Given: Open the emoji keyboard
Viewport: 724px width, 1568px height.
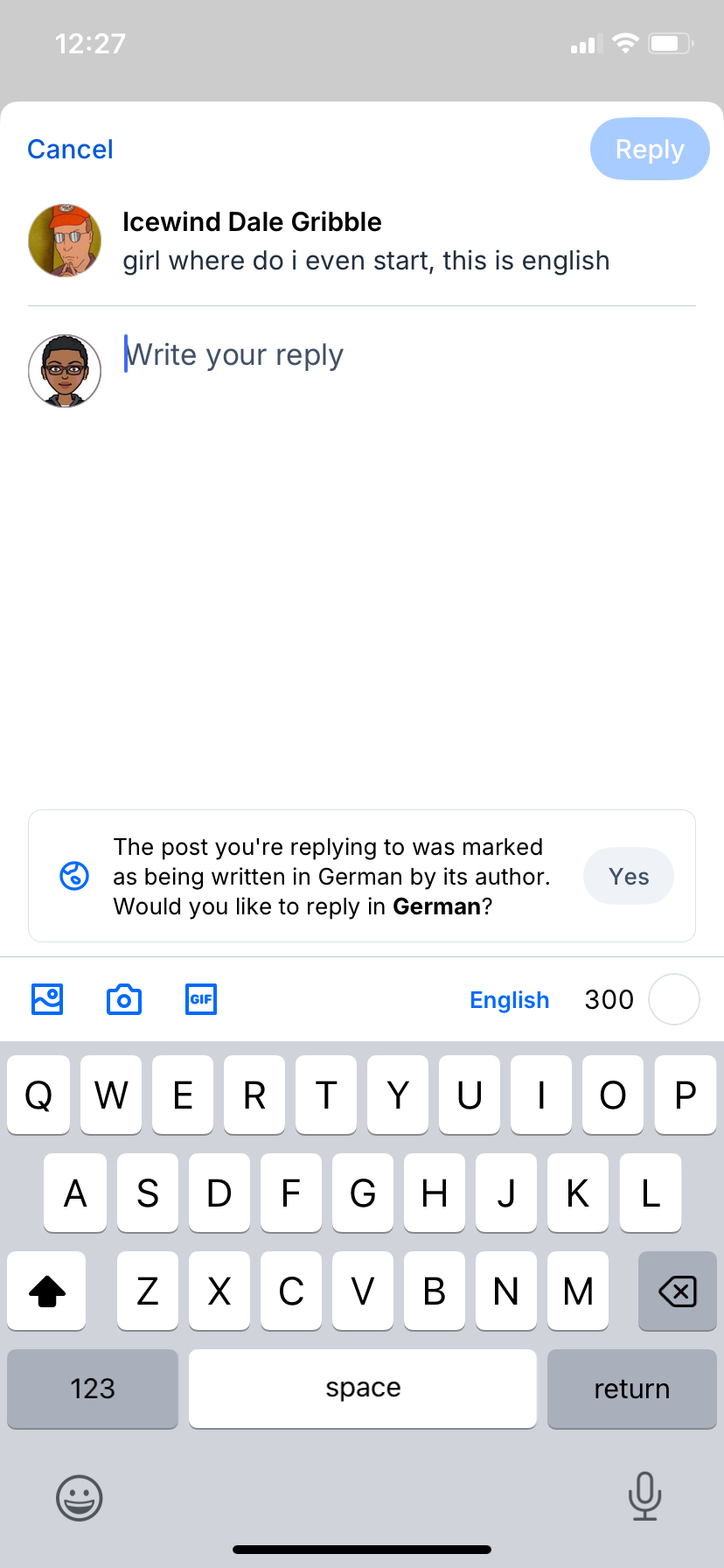Looking at the screenshot, I should point(80,1498).
